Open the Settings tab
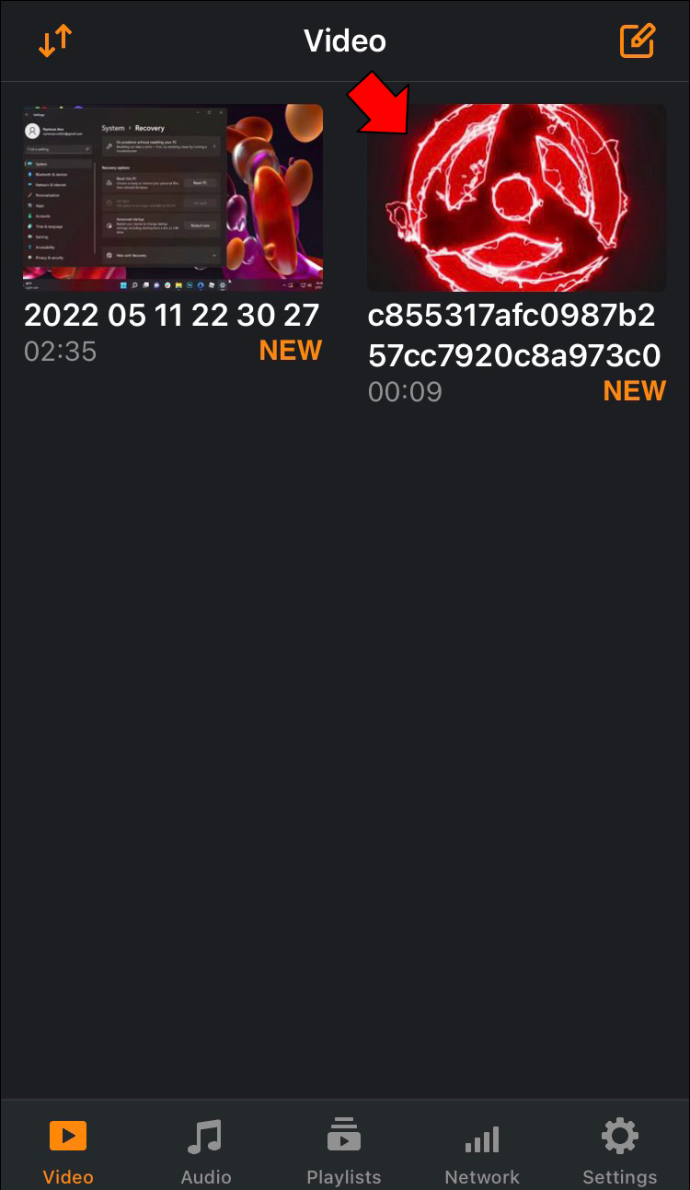The height and width of the screenshot is (1190, 690). click(x=619, y=1151)
